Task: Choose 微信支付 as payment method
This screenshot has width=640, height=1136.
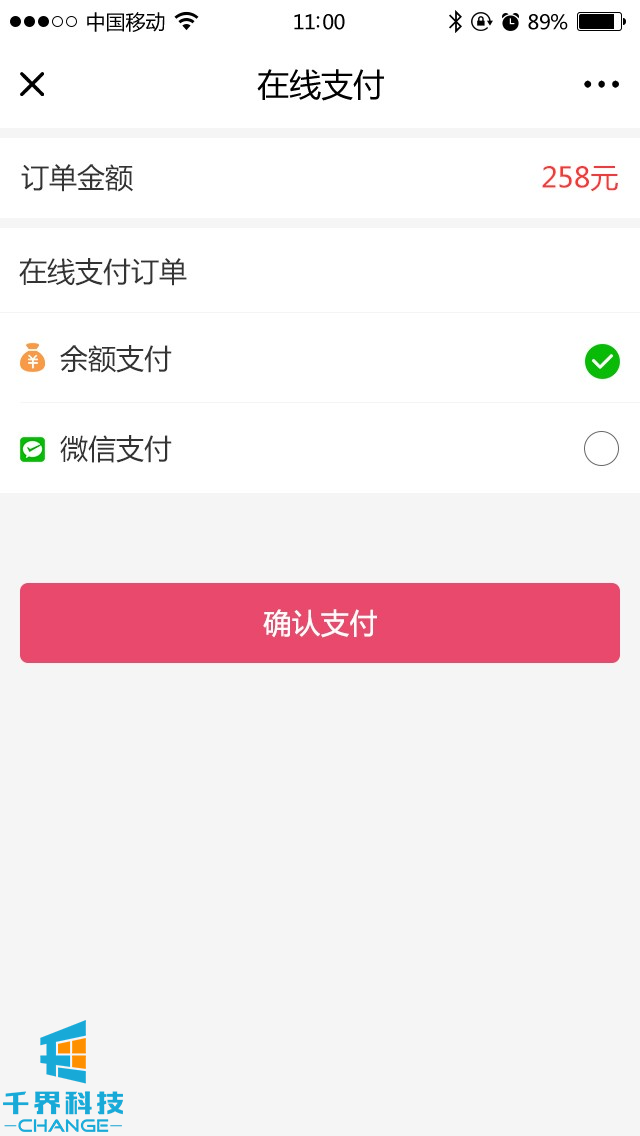Action: point(601,449)
